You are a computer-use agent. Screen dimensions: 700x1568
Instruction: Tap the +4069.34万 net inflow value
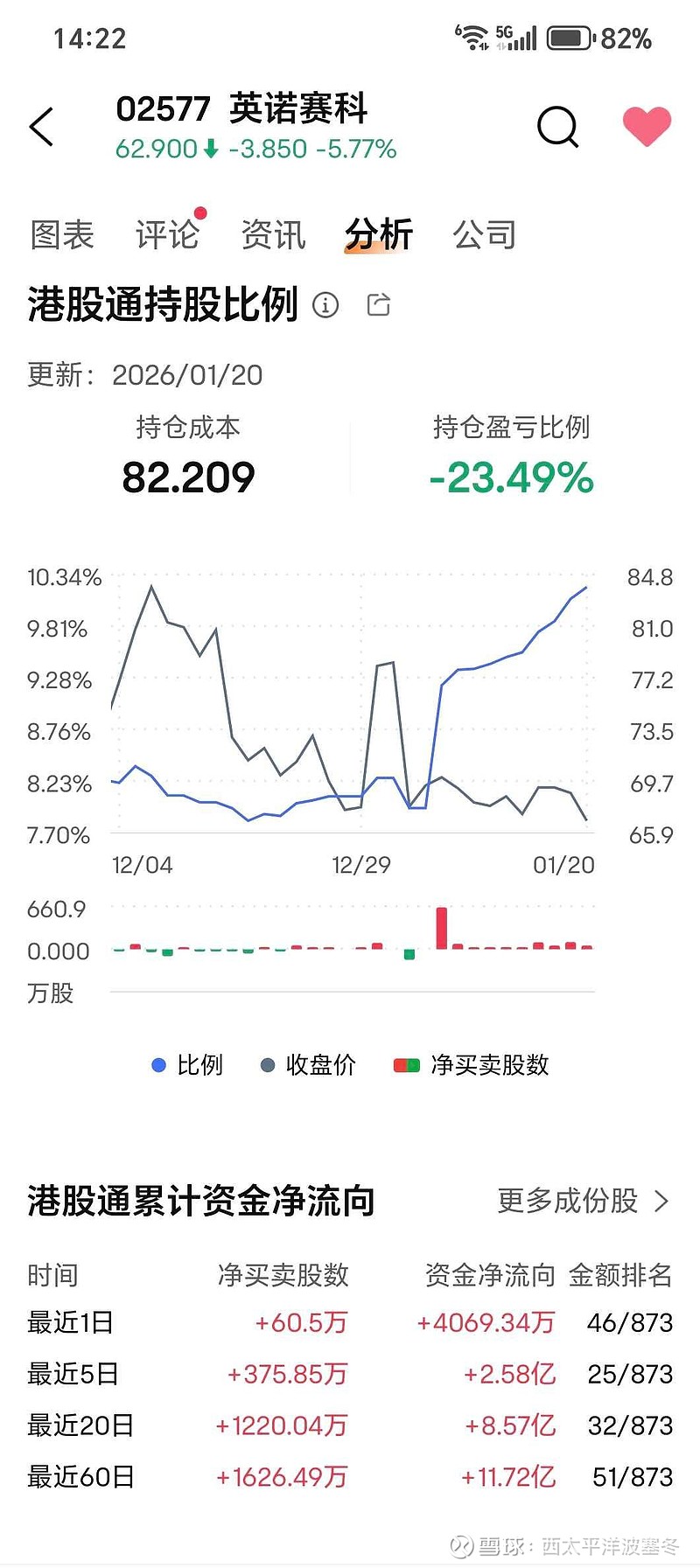click(x=485, y=1323)
